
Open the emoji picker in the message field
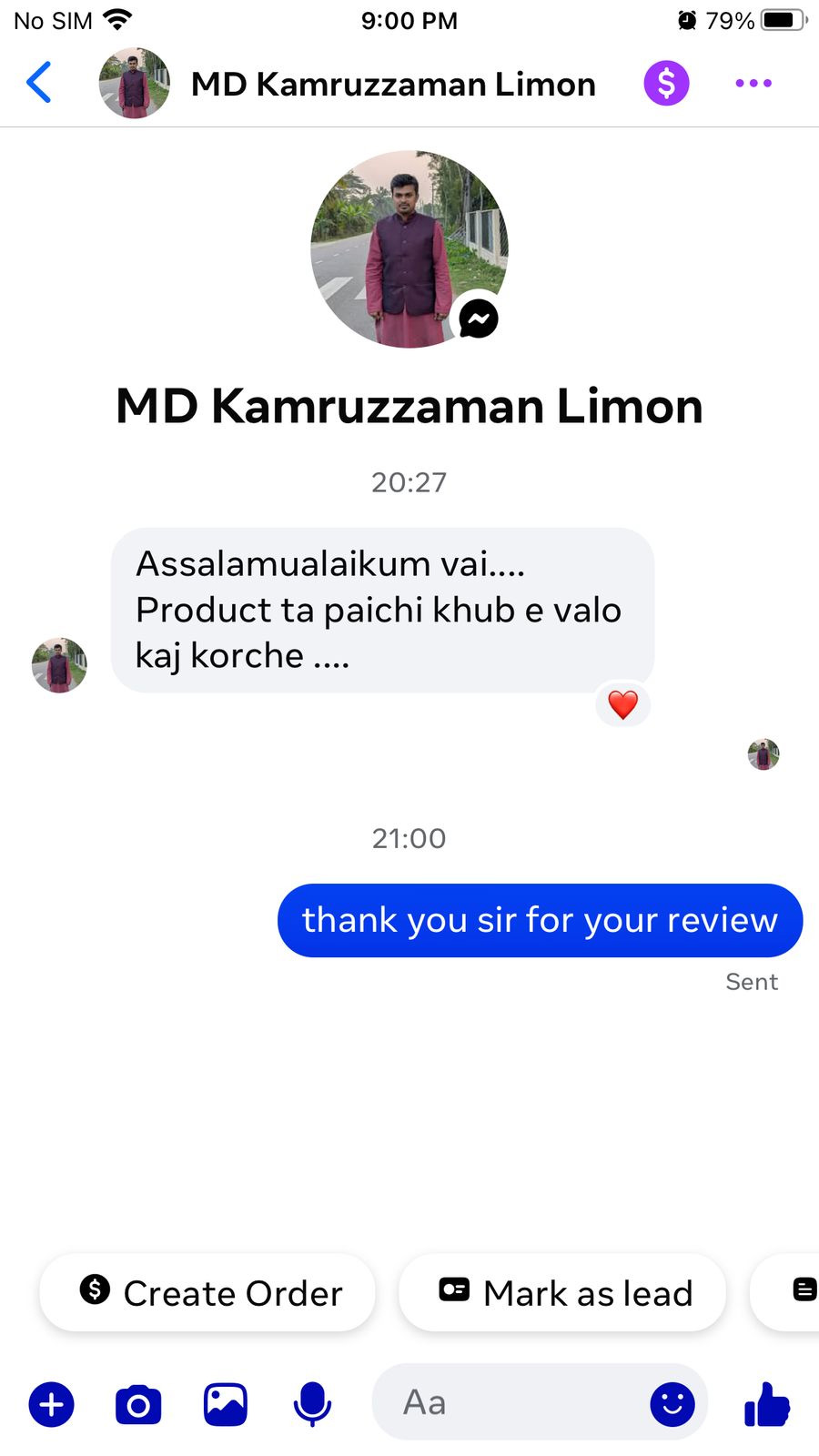[672, 1403]
